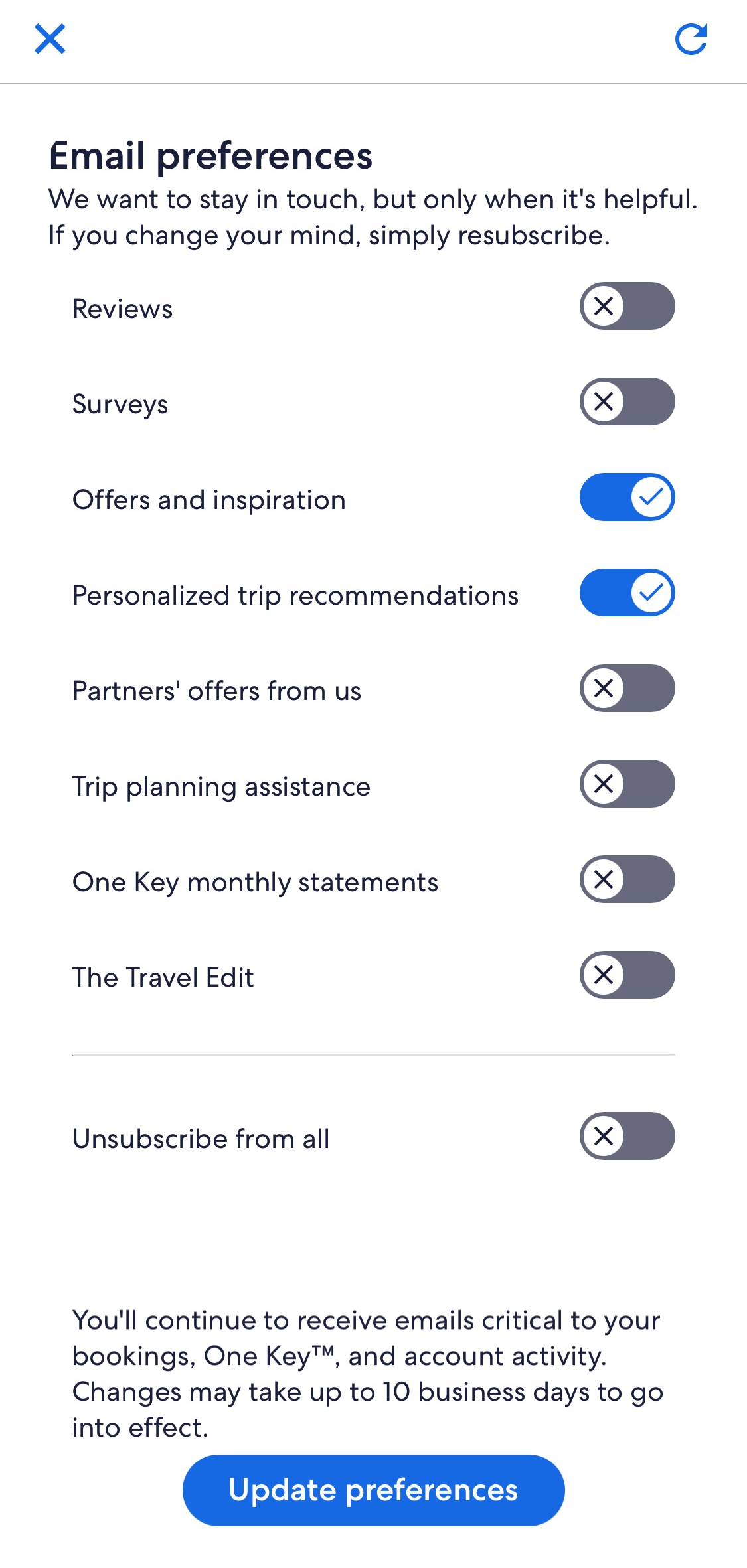Turn off Personalized trip recommendations
This screenshot has height=1568, width=747.
coord(627,593)
